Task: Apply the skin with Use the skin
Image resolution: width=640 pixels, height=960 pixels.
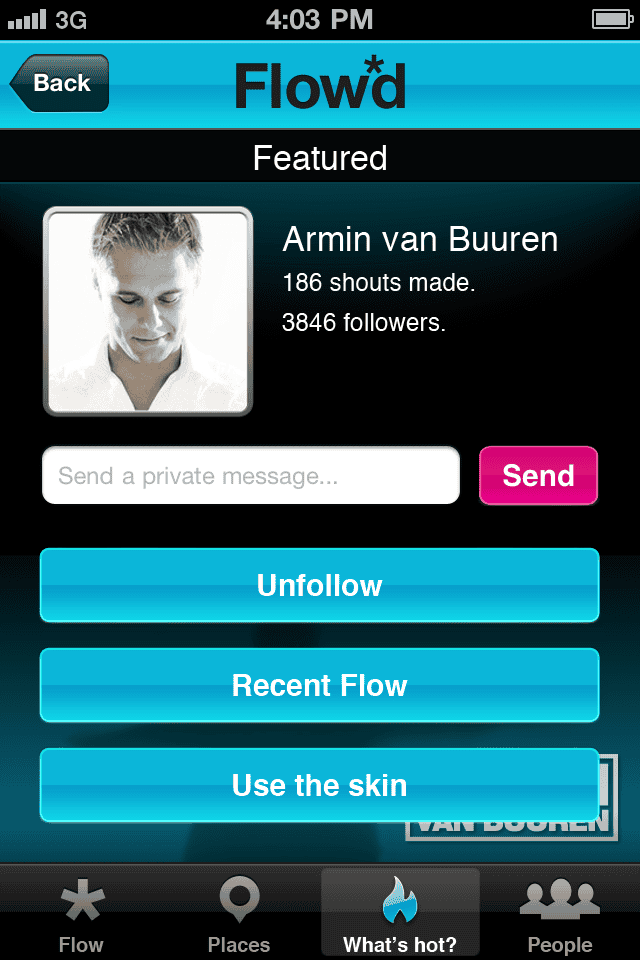Action: tap(319, 785)
